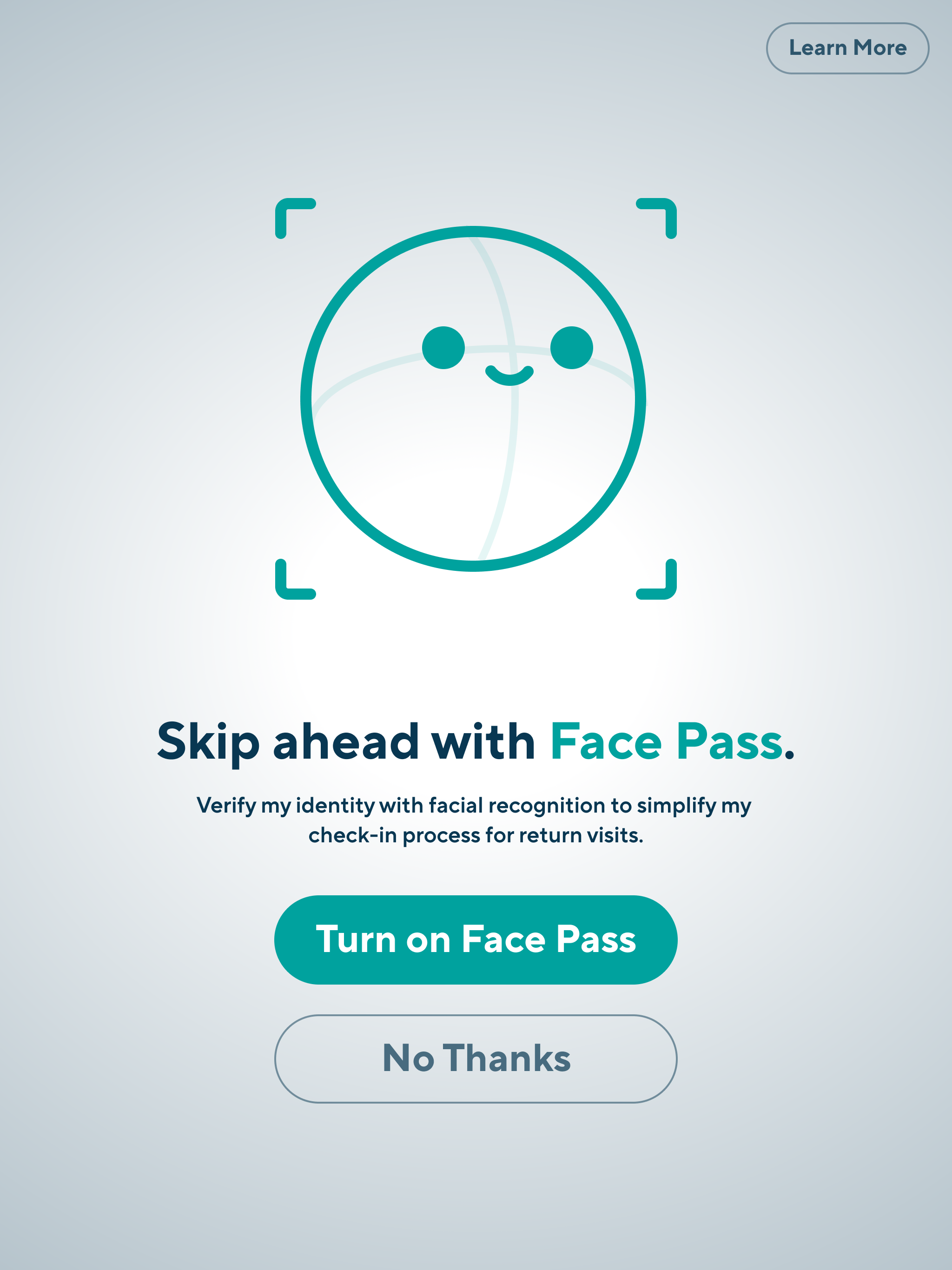
Task: Decline with No Thanks
Action: (x=476, y=1058)
